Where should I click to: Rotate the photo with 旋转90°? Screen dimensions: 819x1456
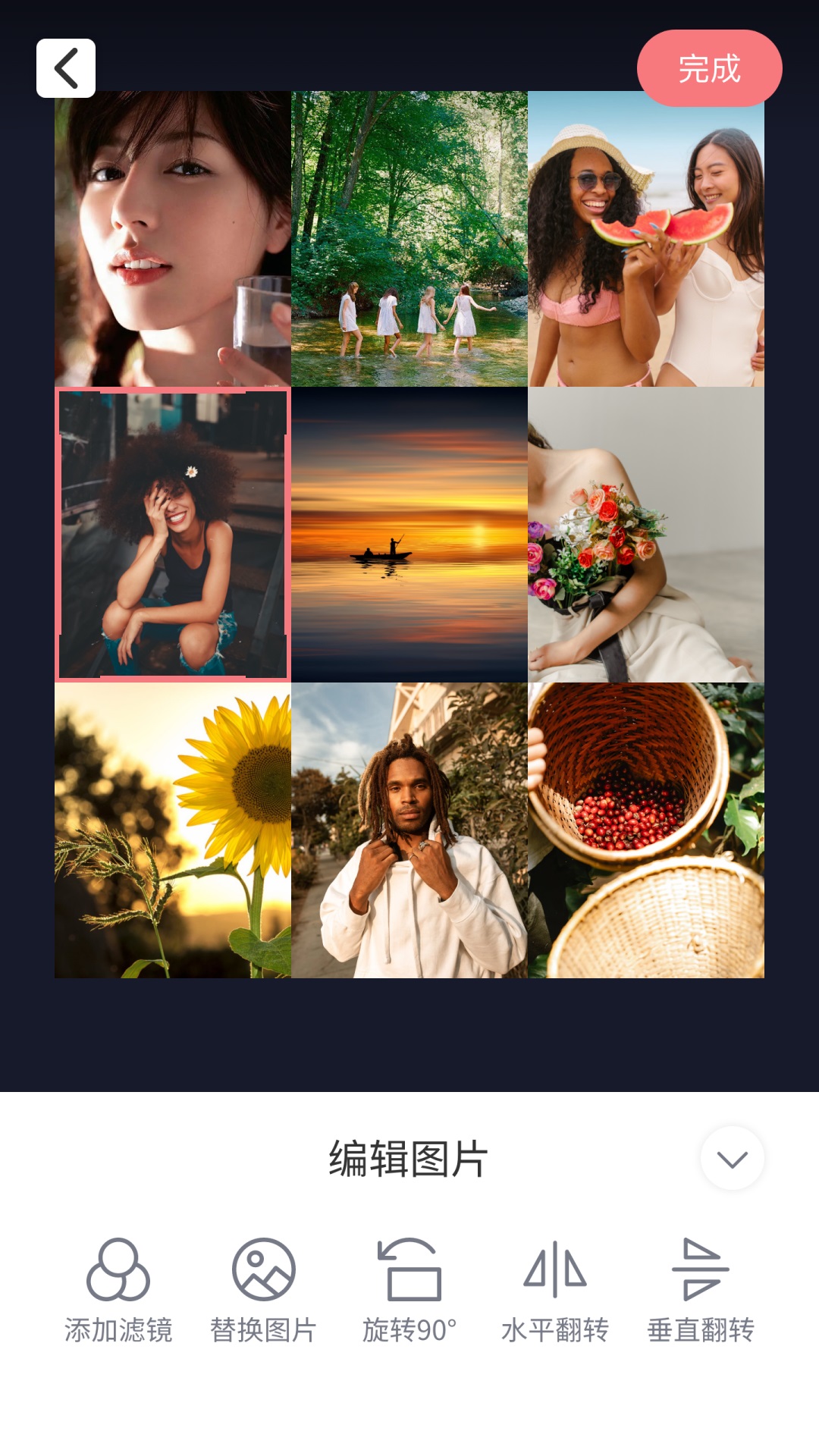[x=409, y=1290]
